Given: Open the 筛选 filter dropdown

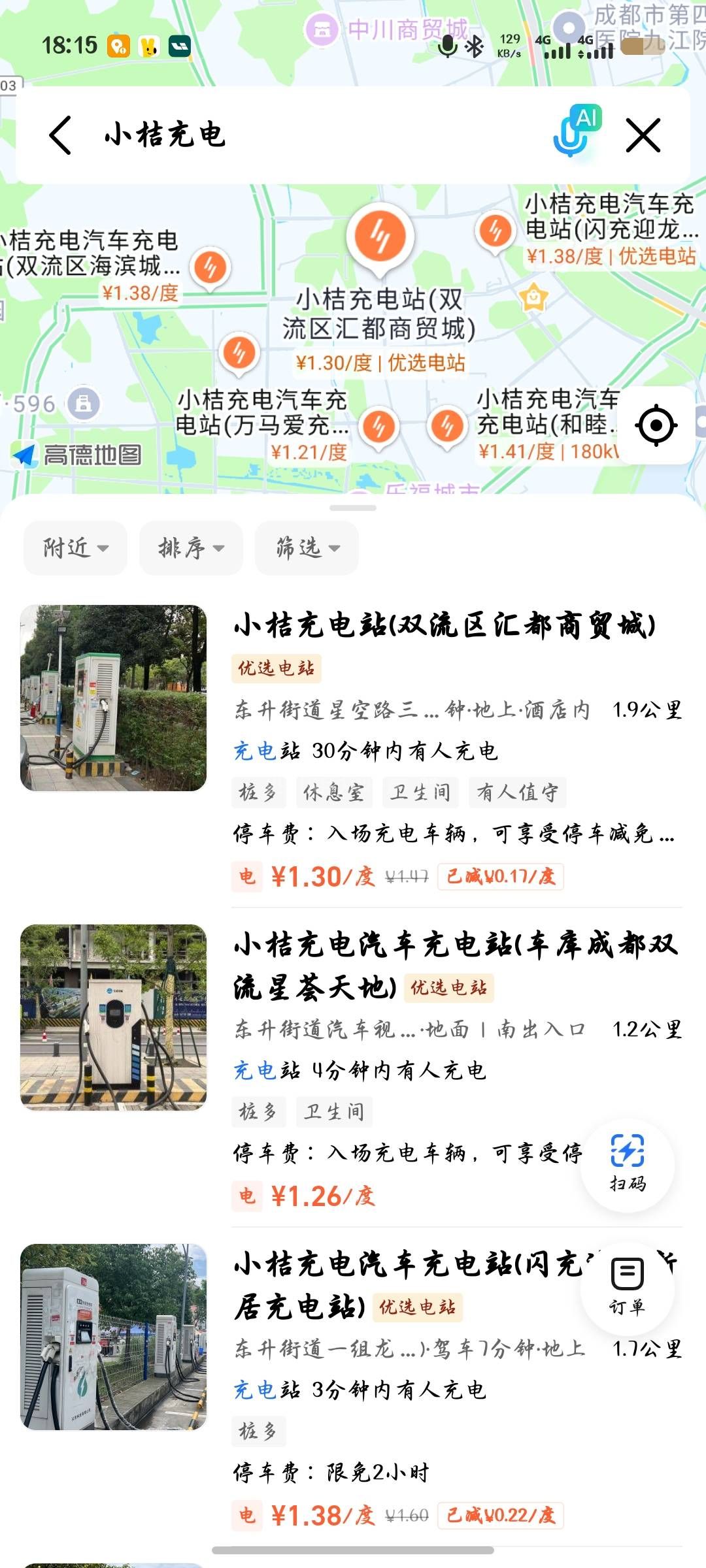Looking at the screenshot, I should click(307, 547).
